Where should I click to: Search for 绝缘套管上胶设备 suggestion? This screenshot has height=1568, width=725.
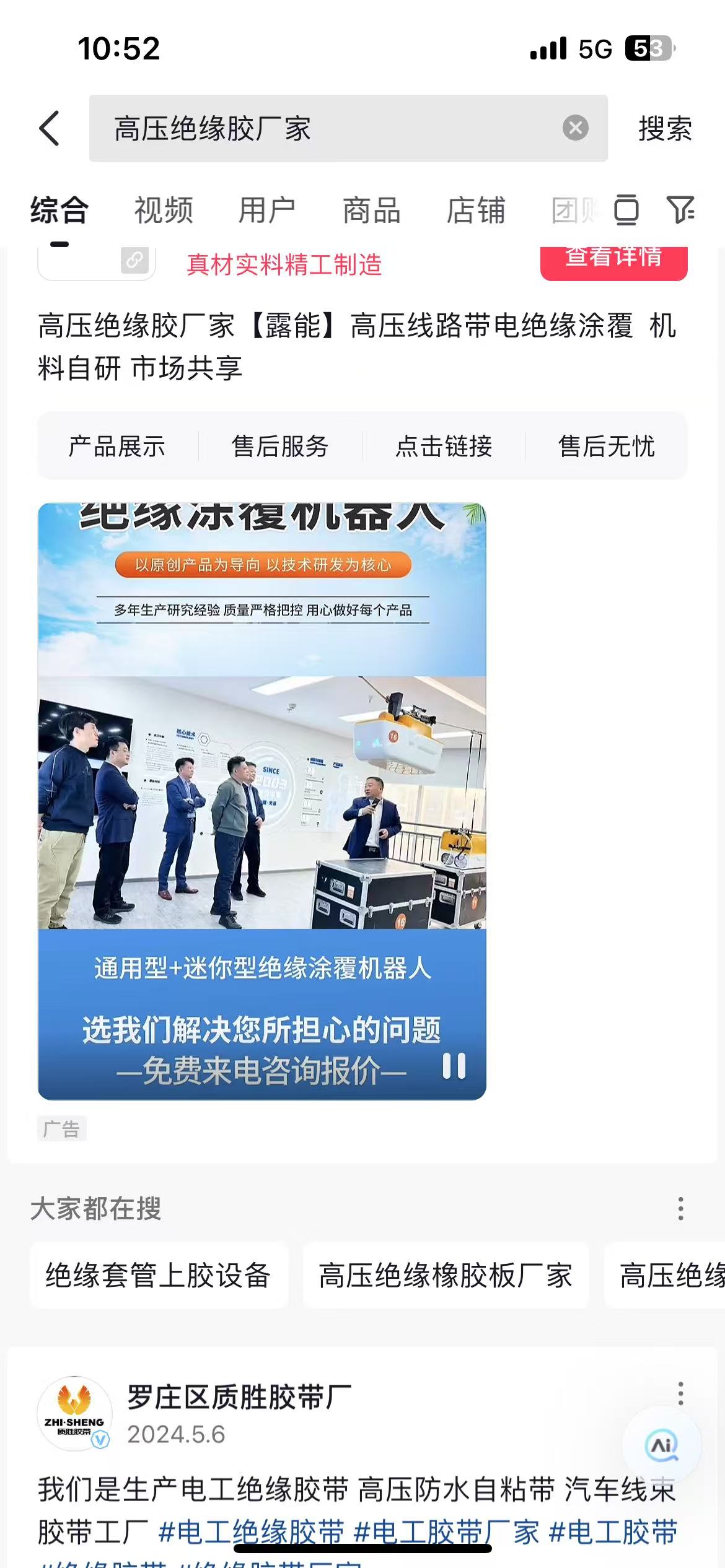[x=158, y=1275]
